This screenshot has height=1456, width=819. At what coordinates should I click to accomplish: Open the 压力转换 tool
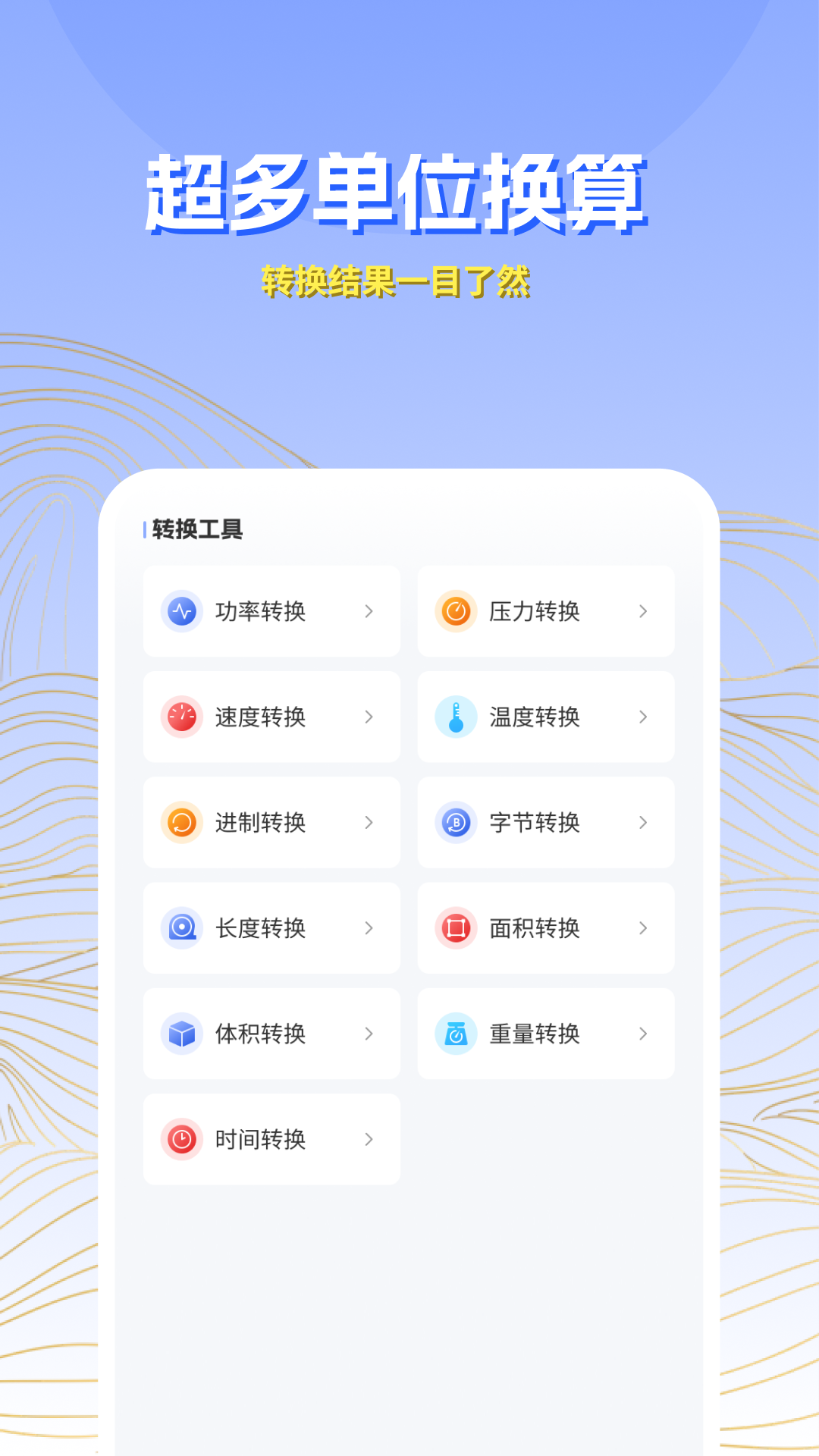click(x=545, y=612)
